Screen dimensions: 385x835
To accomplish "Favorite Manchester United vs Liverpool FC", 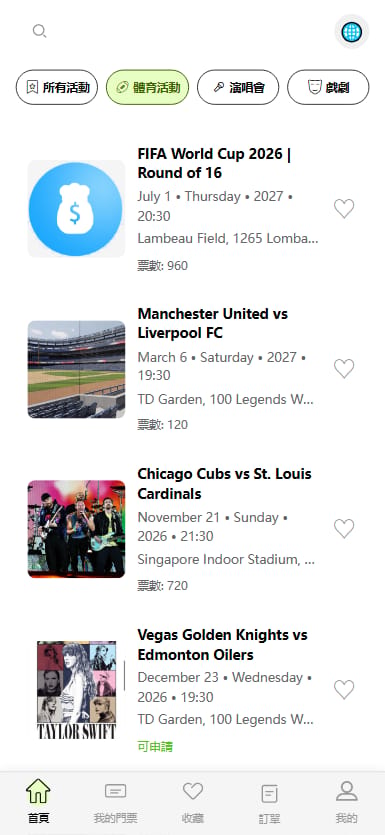I will pos(344,369).
